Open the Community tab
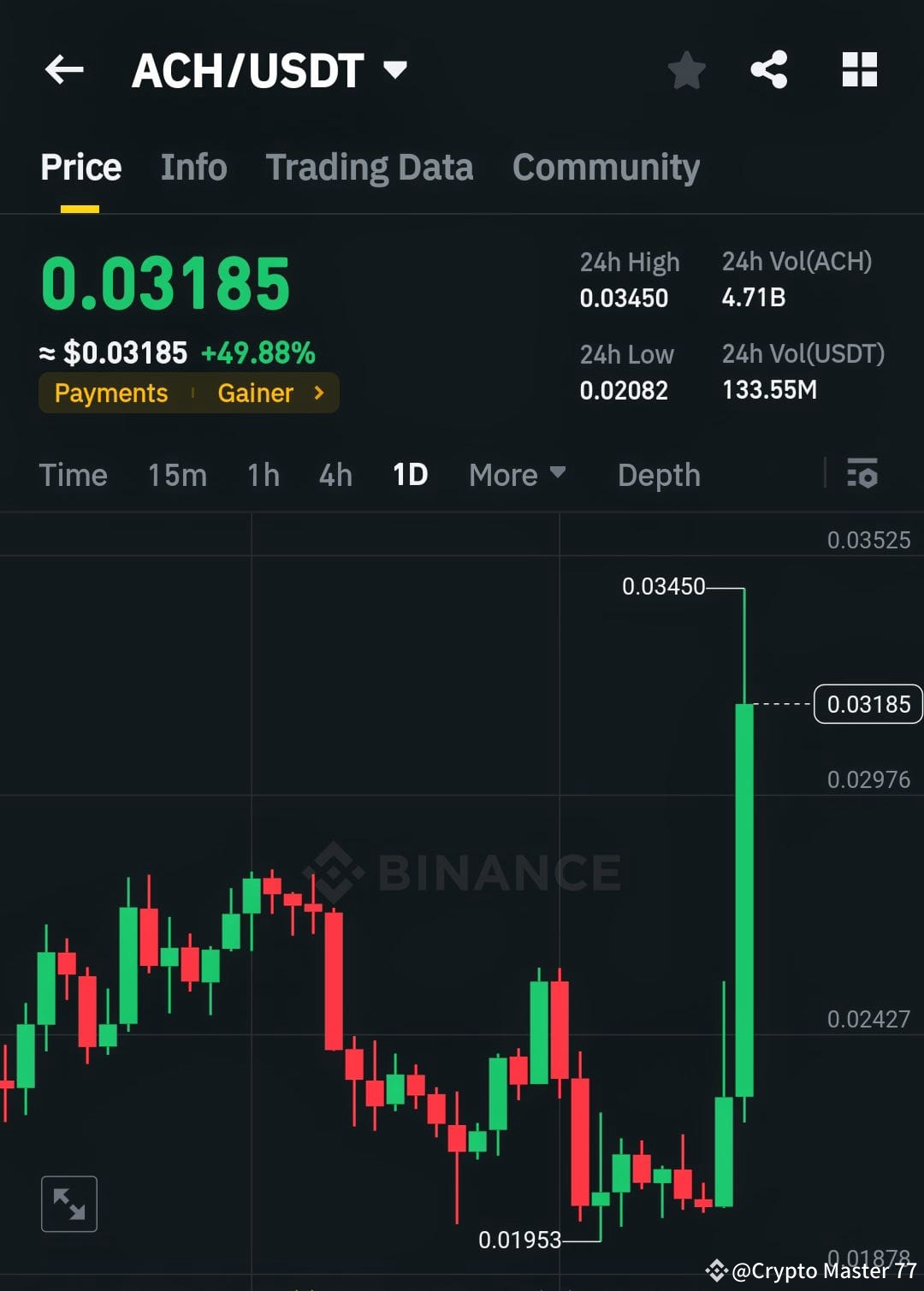This screenshot has height=1291, width=924. [605, 167]
